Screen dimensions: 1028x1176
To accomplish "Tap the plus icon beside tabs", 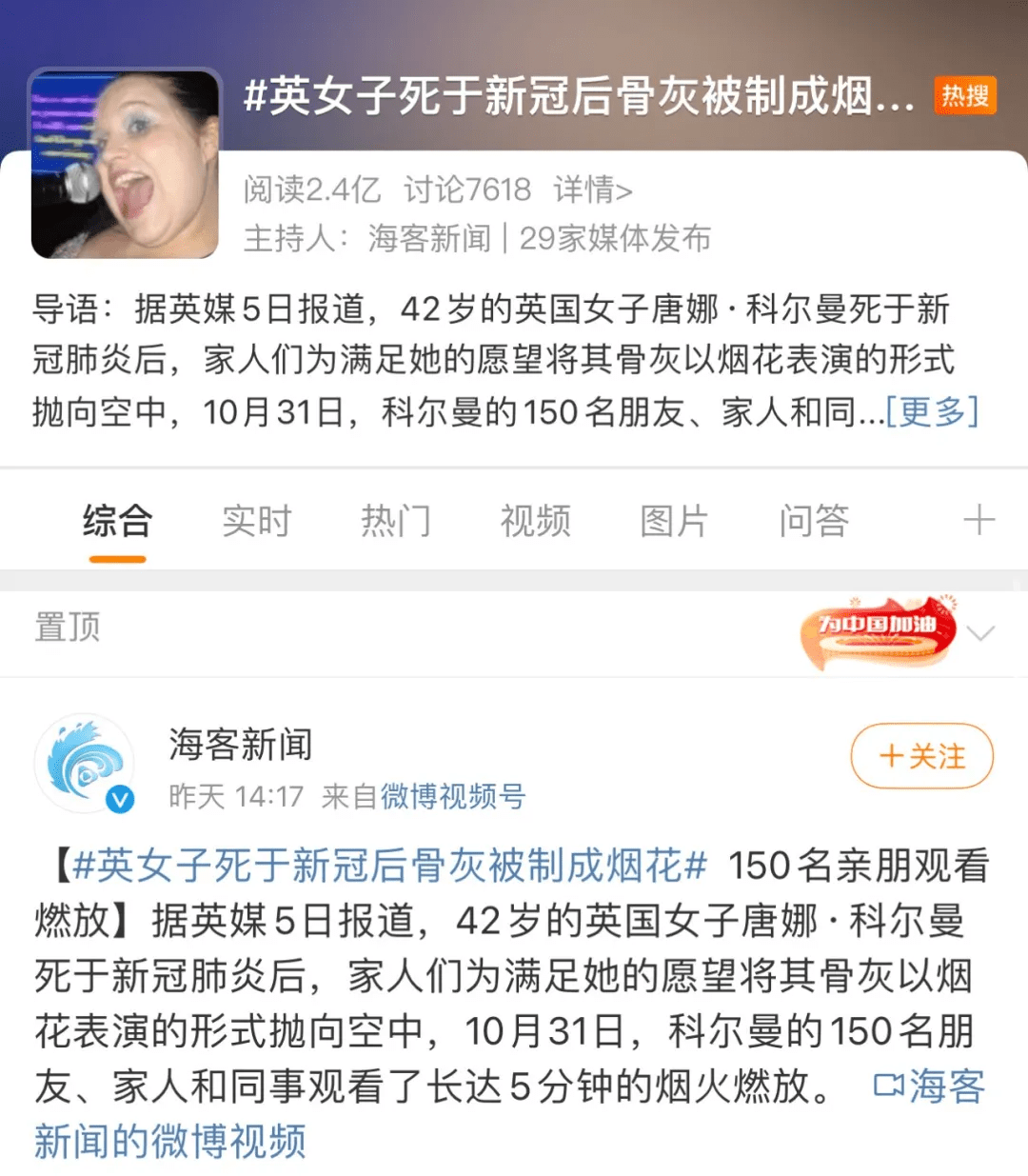I will (x=979, y=520).
